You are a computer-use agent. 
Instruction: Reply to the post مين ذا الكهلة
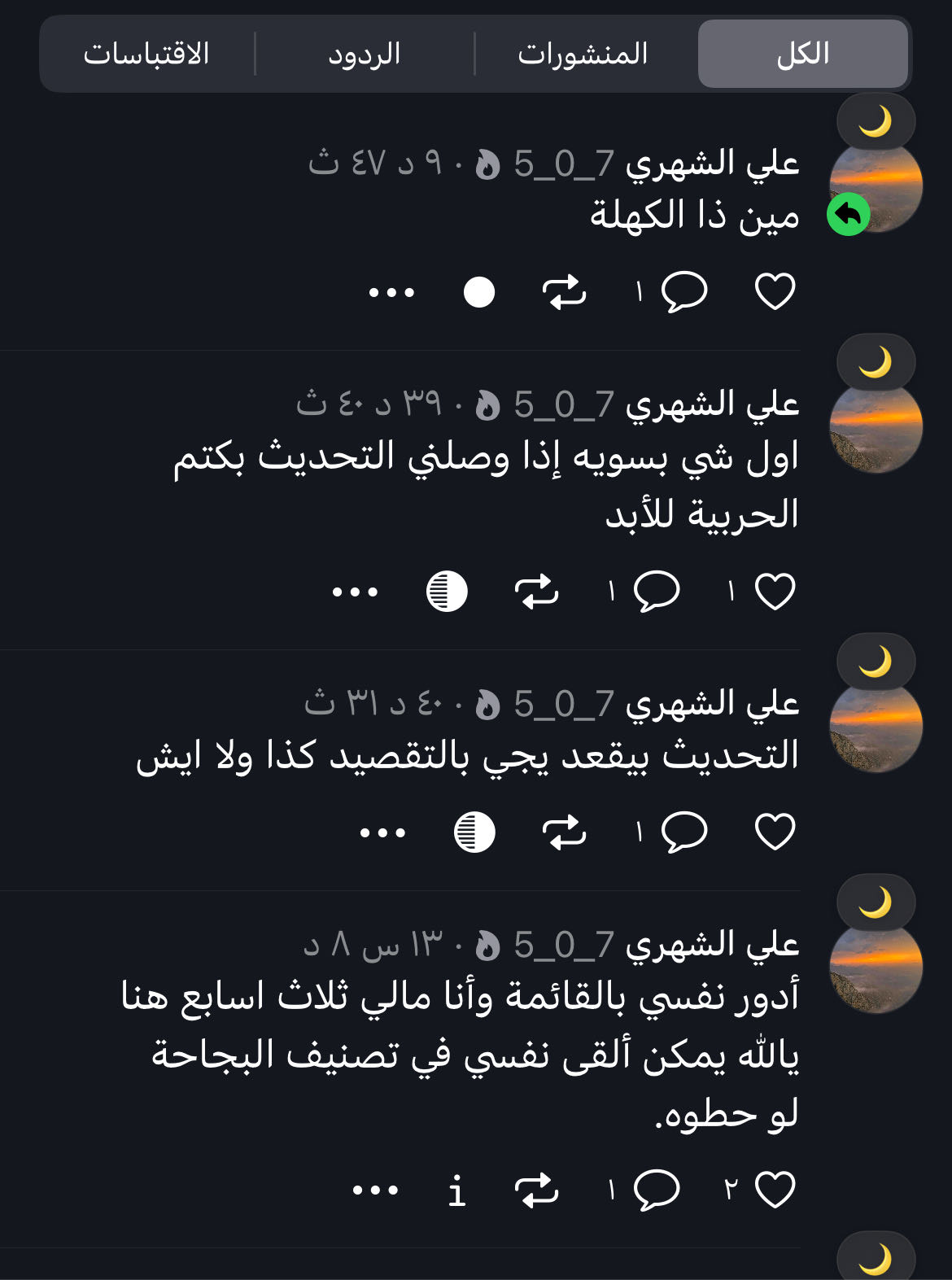pos(683,292)
